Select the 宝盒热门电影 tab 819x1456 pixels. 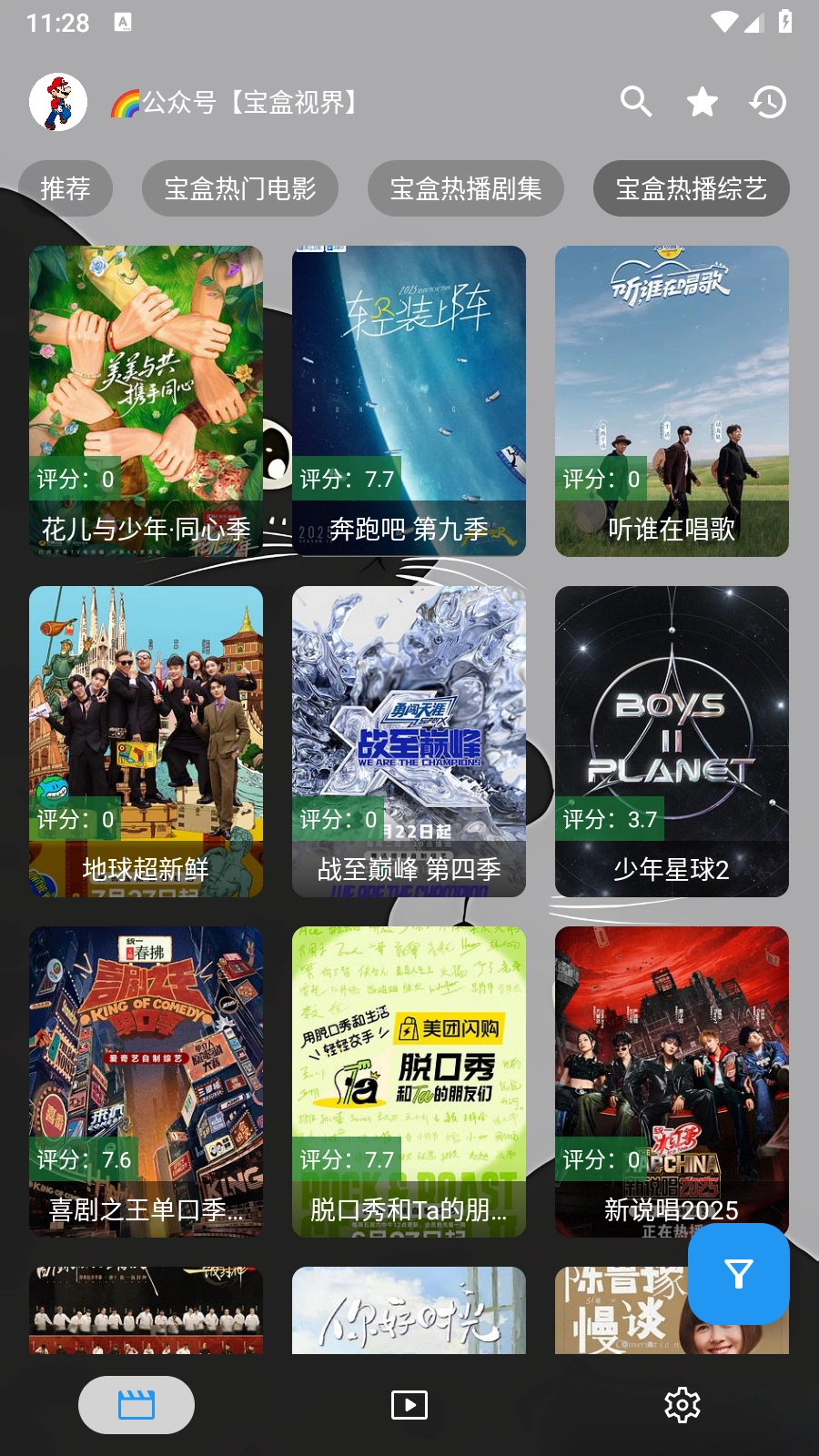(x=240, y=188)
